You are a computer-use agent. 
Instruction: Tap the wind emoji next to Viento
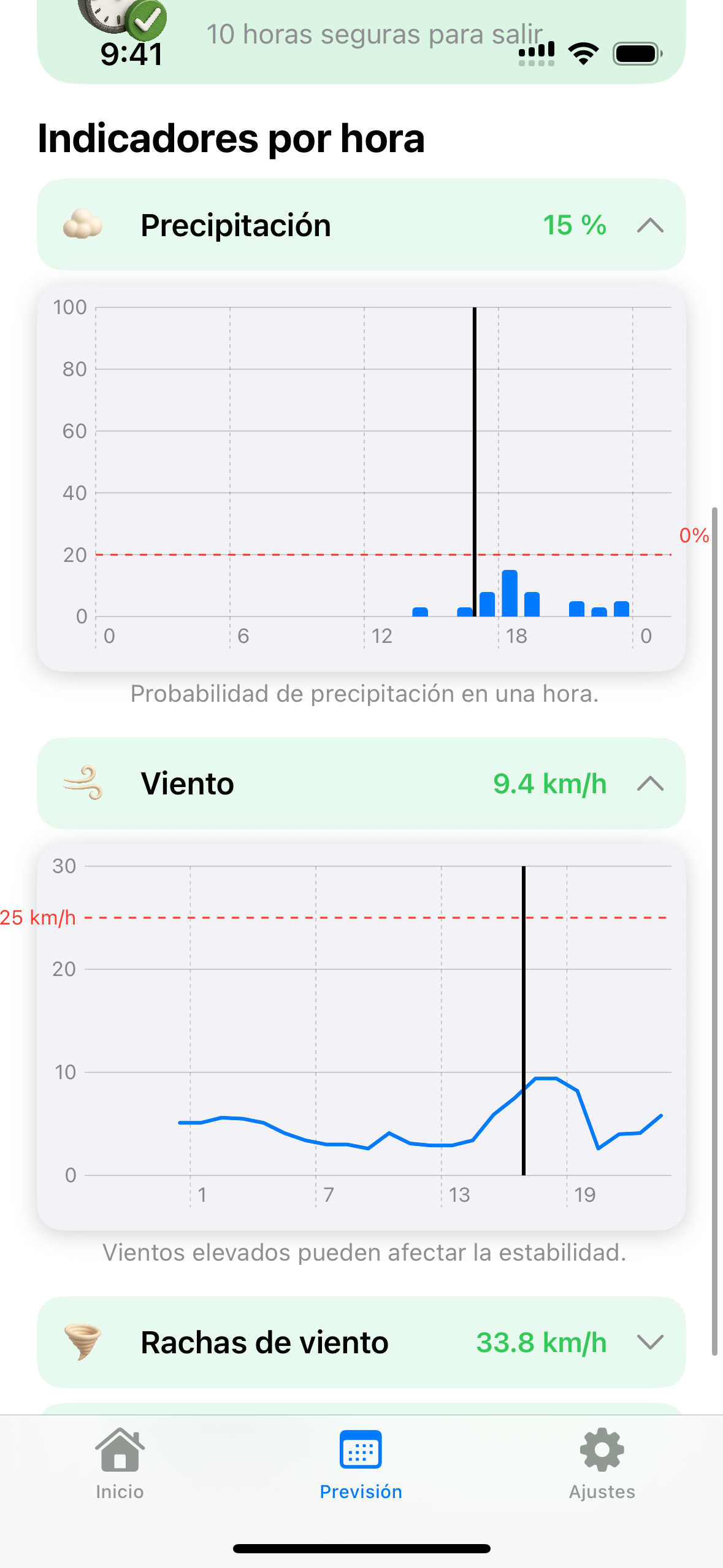point(83,783)
